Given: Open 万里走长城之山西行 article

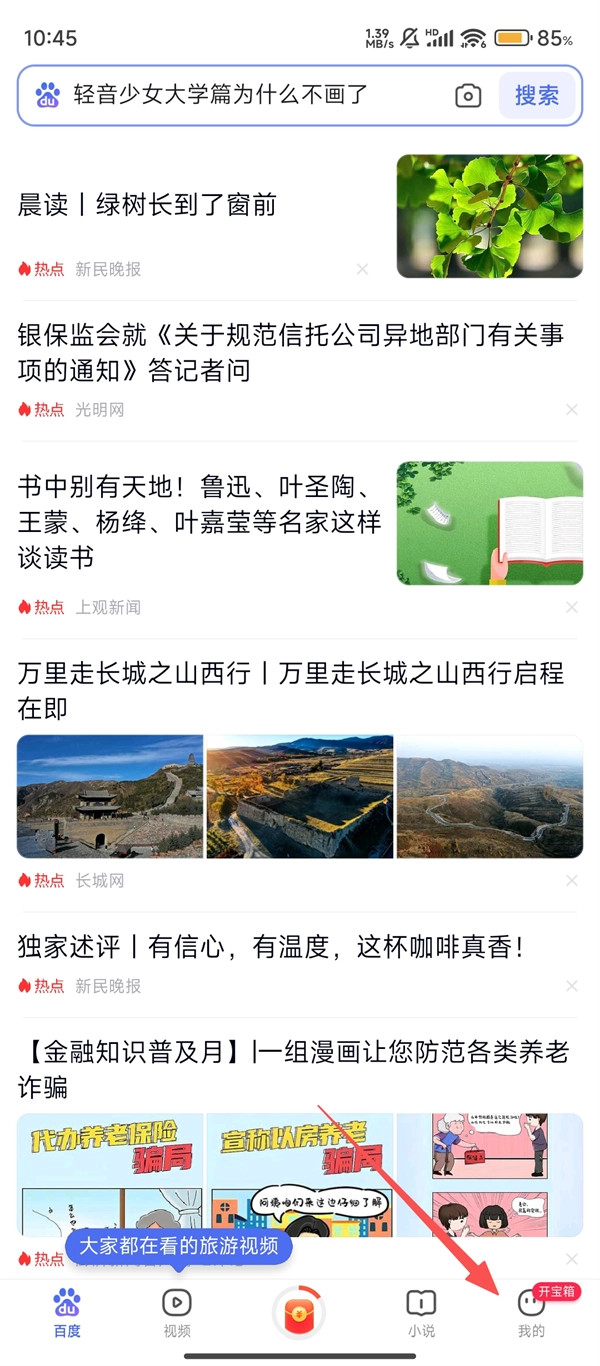Looking at the screenshot, I should [290, 690].
